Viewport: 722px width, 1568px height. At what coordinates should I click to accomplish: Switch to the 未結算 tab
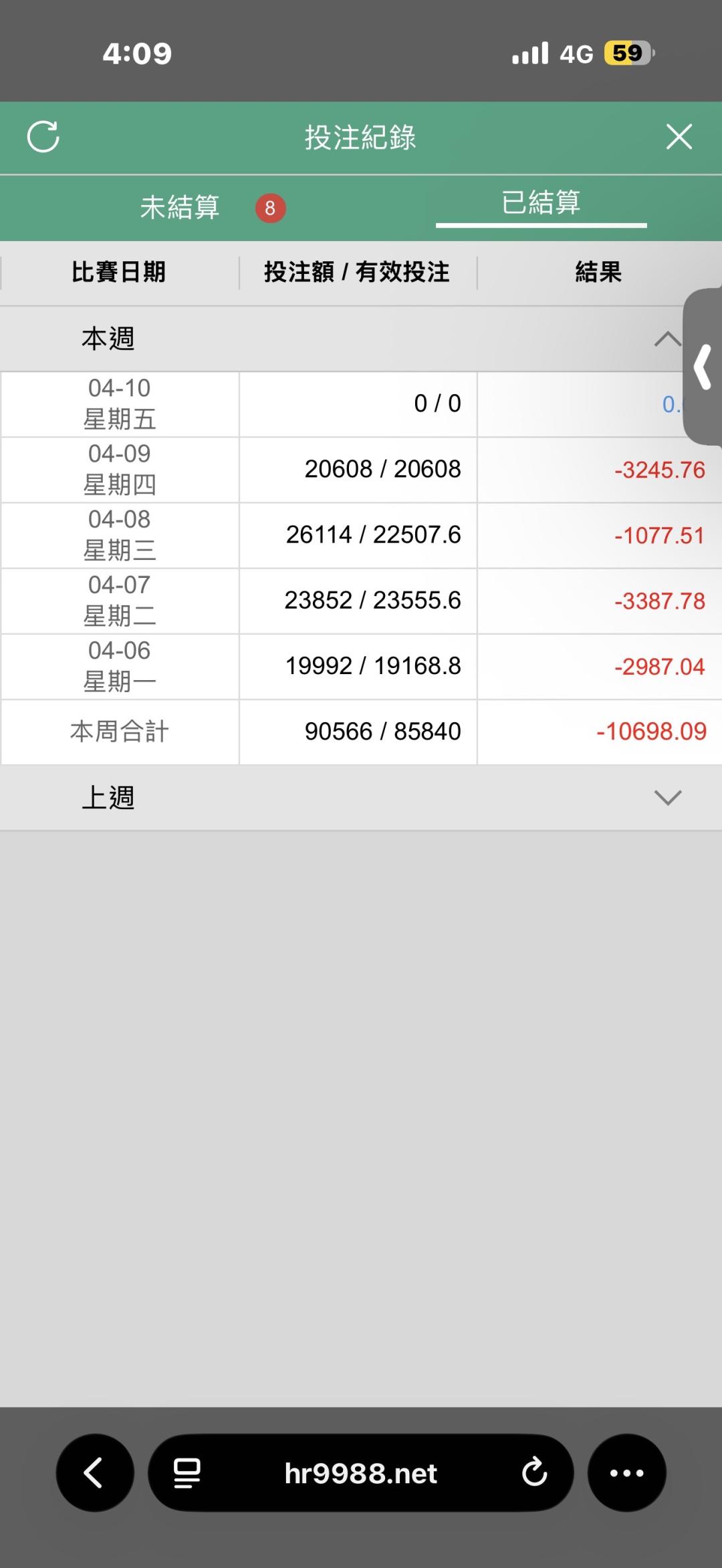180,207
